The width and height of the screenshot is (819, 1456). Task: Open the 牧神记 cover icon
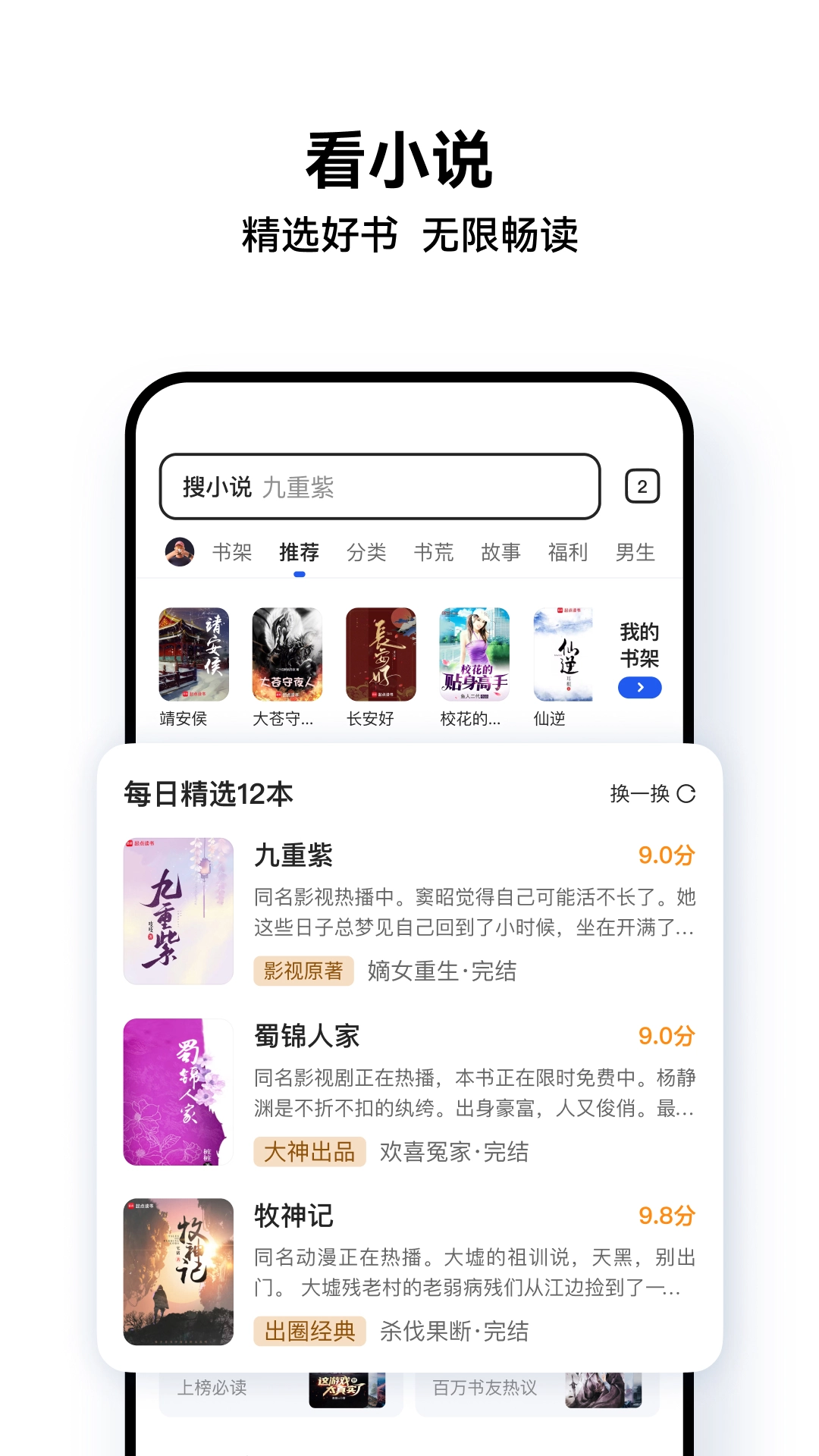click(178, 1272)
